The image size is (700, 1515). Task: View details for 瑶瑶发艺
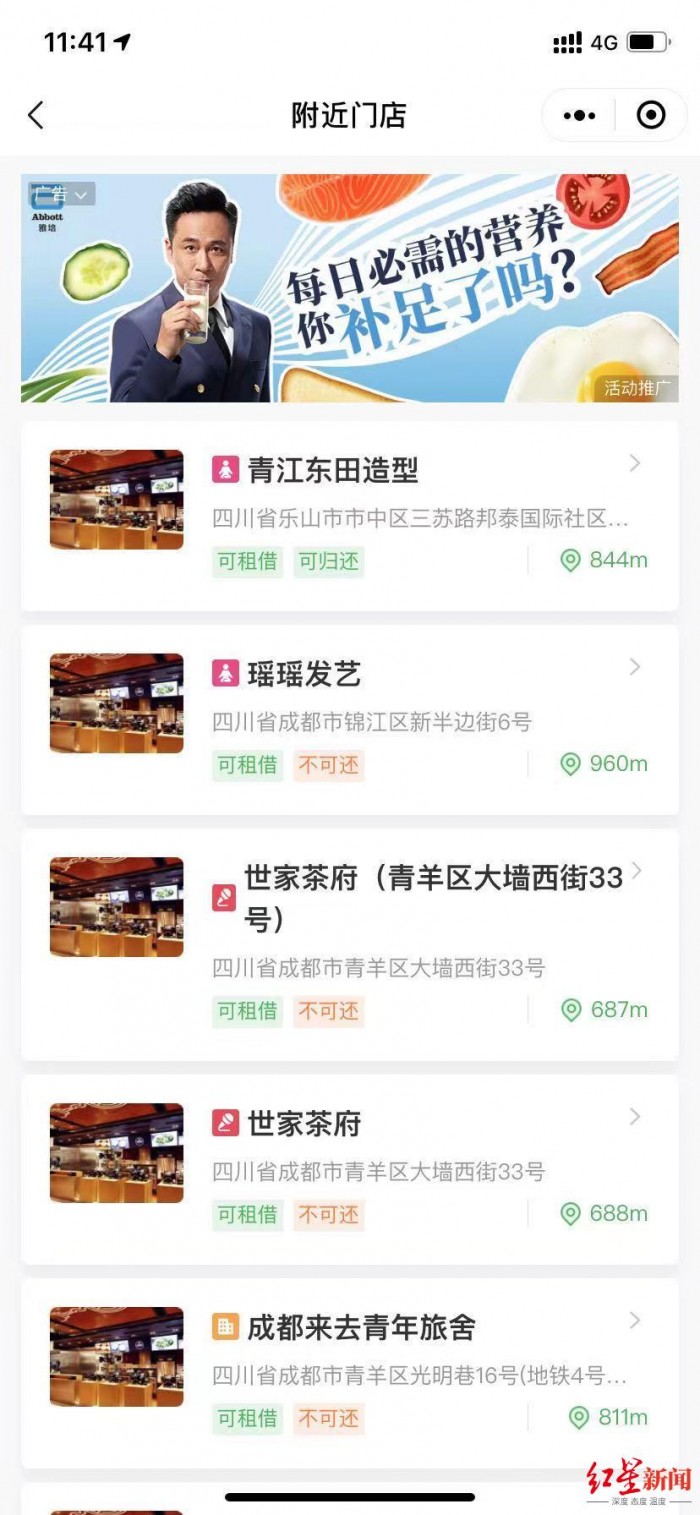pyautogui.click(x=350, y=719)
